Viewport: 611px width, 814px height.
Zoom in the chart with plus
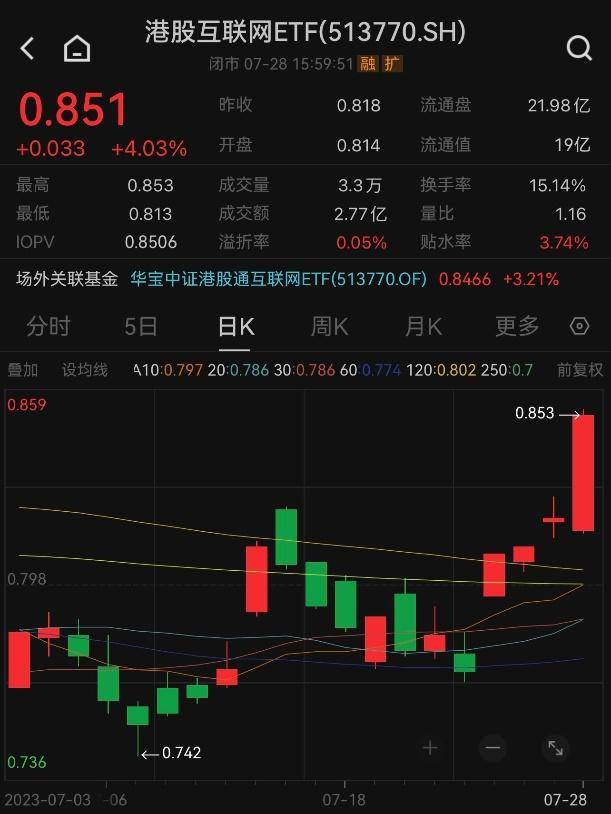pyautogui.click(x=430, y=747)
